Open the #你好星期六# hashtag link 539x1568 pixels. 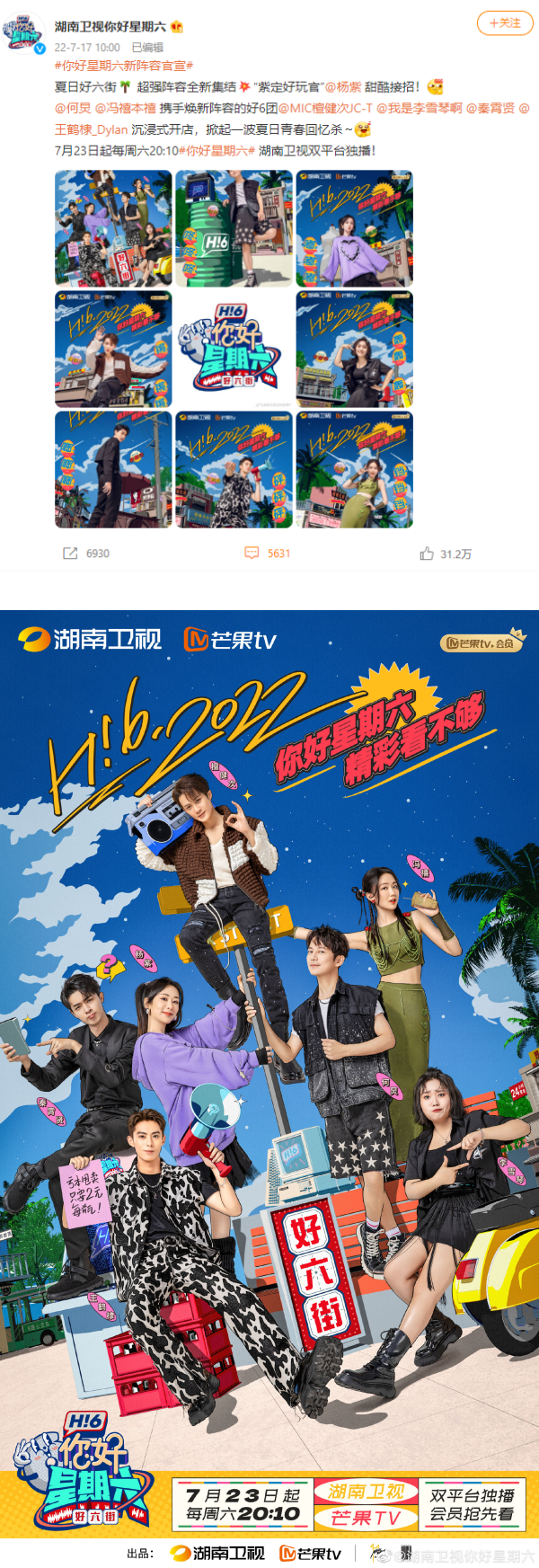[216, 150]
